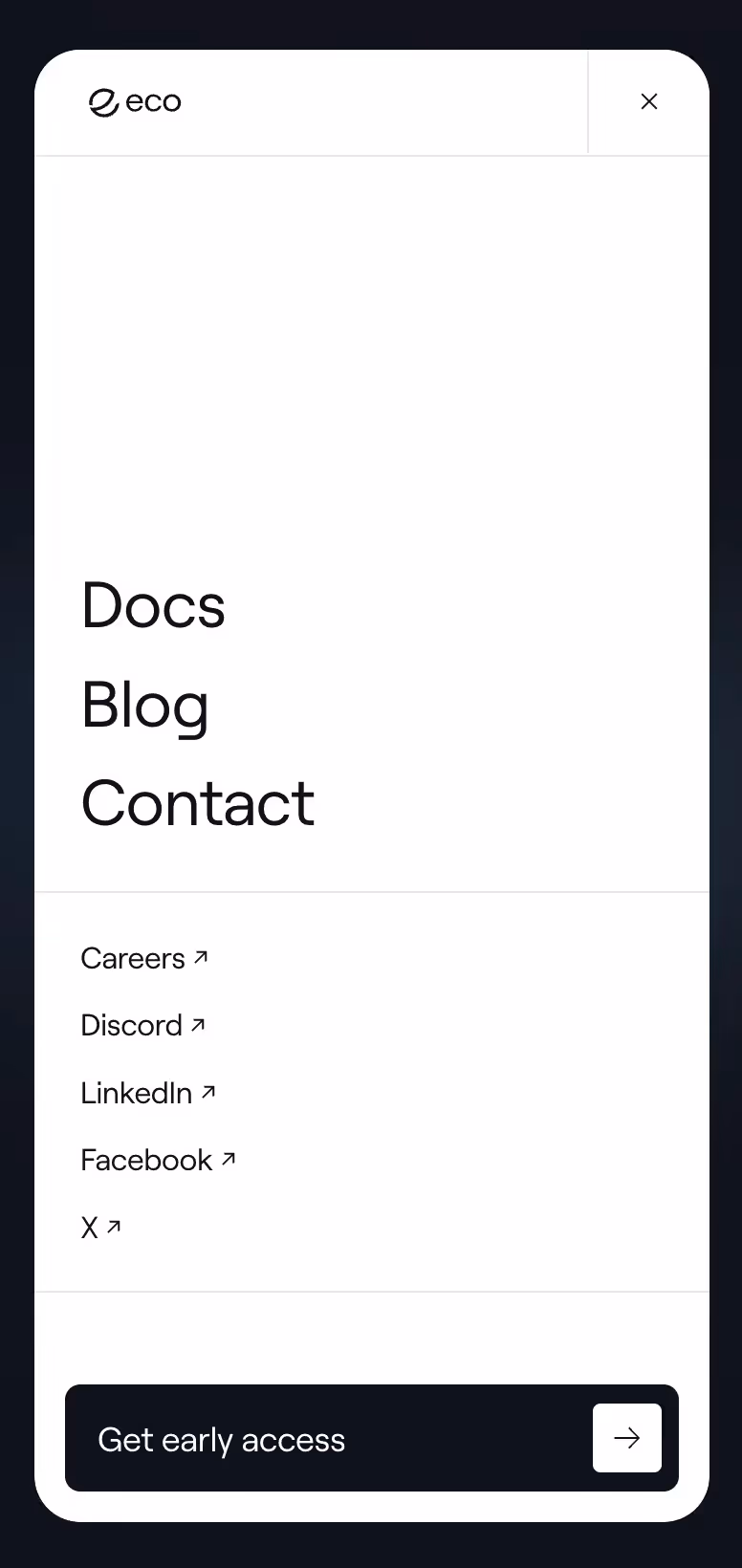Image resolution: width=742 pixels, height=1568 pixels.
Task: Visit the Careers external link
Action: coord(144,958)
